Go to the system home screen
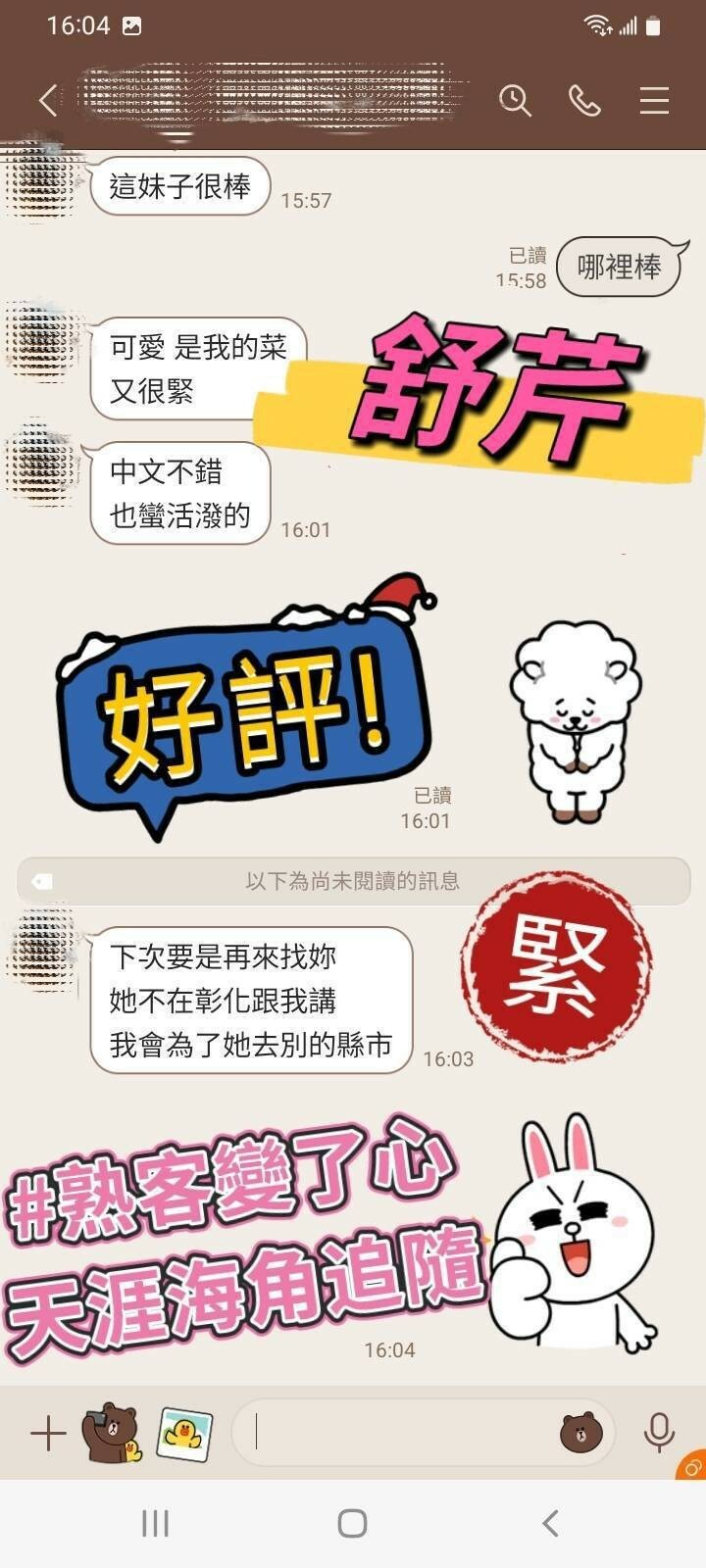 [352, 1523]
